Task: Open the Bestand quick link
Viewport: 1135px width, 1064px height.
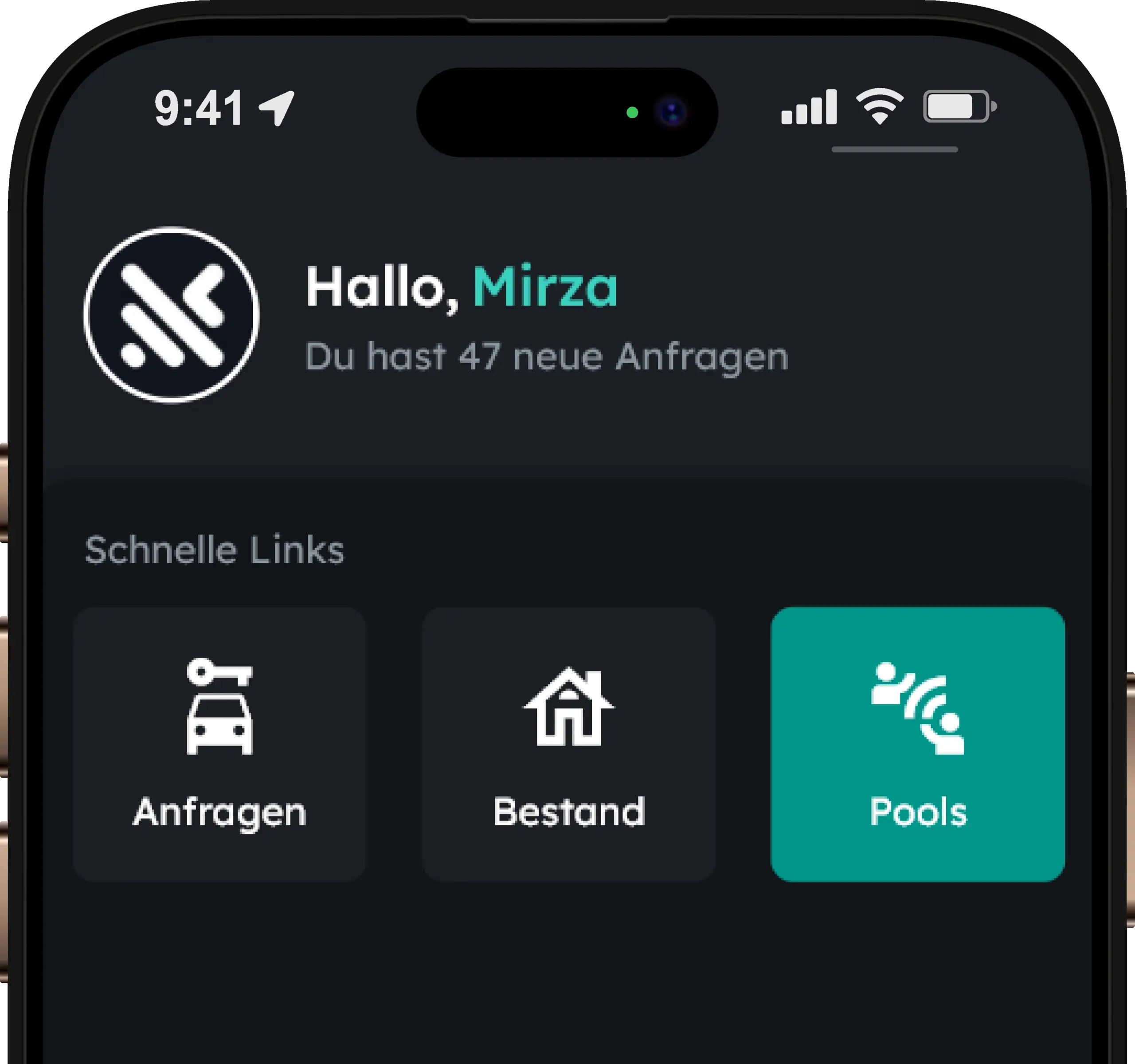Action: tap(569, 744)
